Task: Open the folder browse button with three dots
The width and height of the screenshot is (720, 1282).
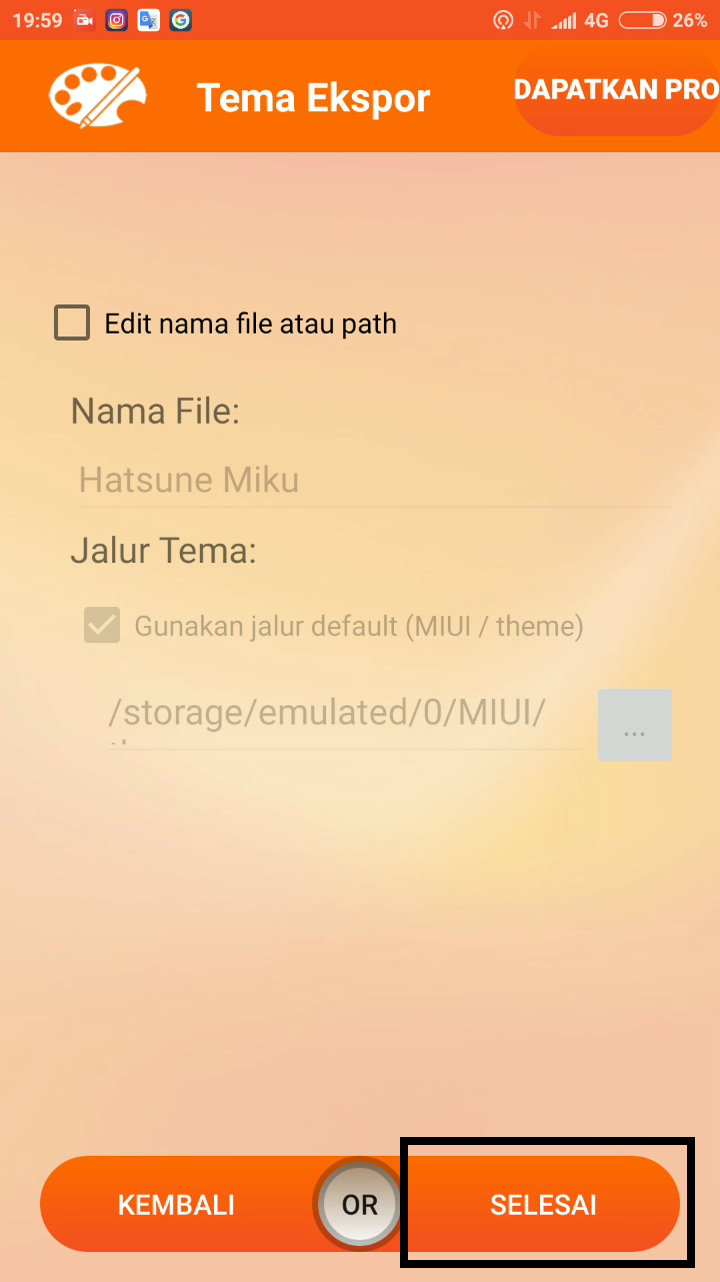Action: [634, 726]
